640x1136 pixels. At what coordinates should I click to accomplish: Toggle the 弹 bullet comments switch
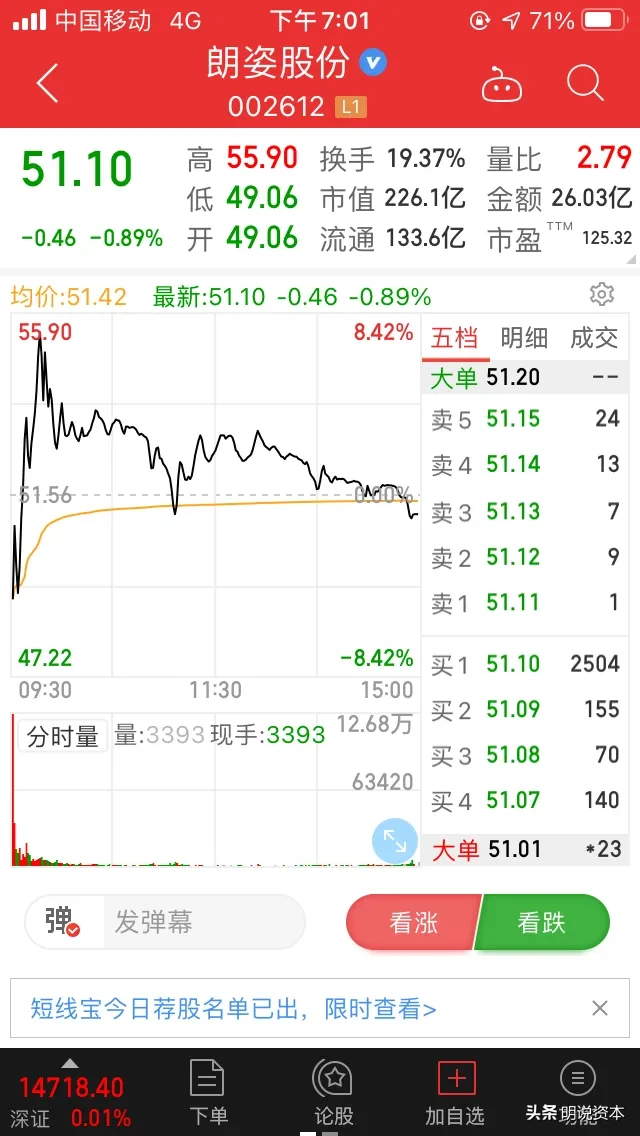[62, 921]
